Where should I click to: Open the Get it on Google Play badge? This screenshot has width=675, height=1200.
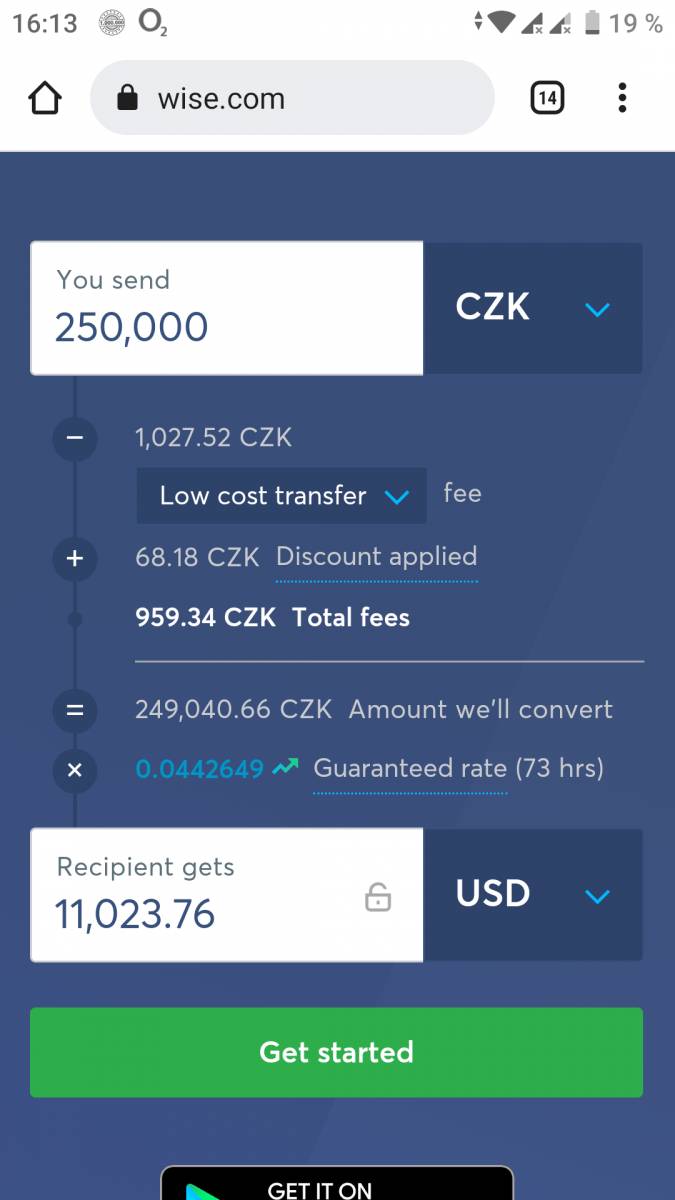(x=337, y=1183)
